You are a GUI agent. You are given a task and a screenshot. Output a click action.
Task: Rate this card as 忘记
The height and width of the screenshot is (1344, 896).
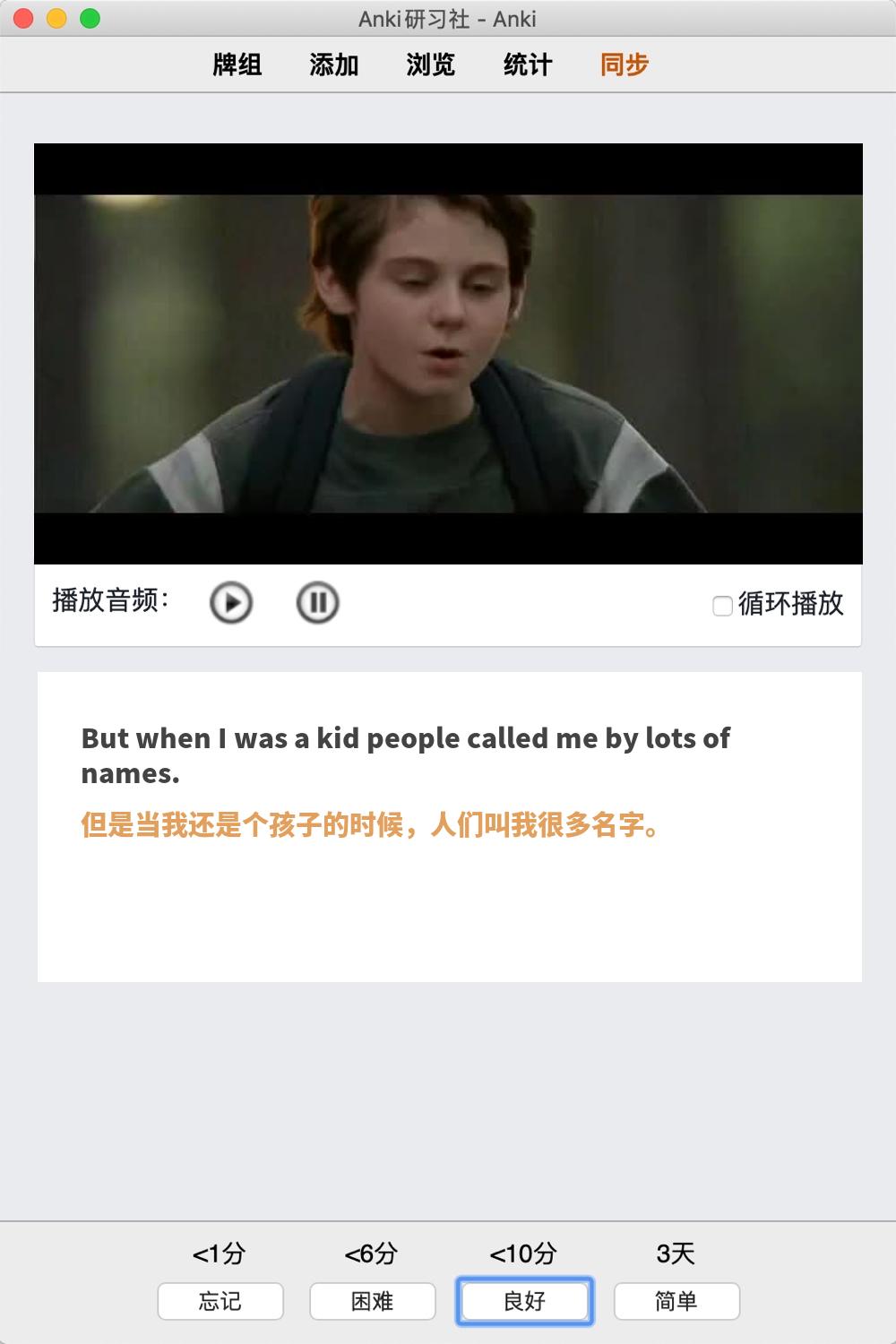click(220, 1301)
